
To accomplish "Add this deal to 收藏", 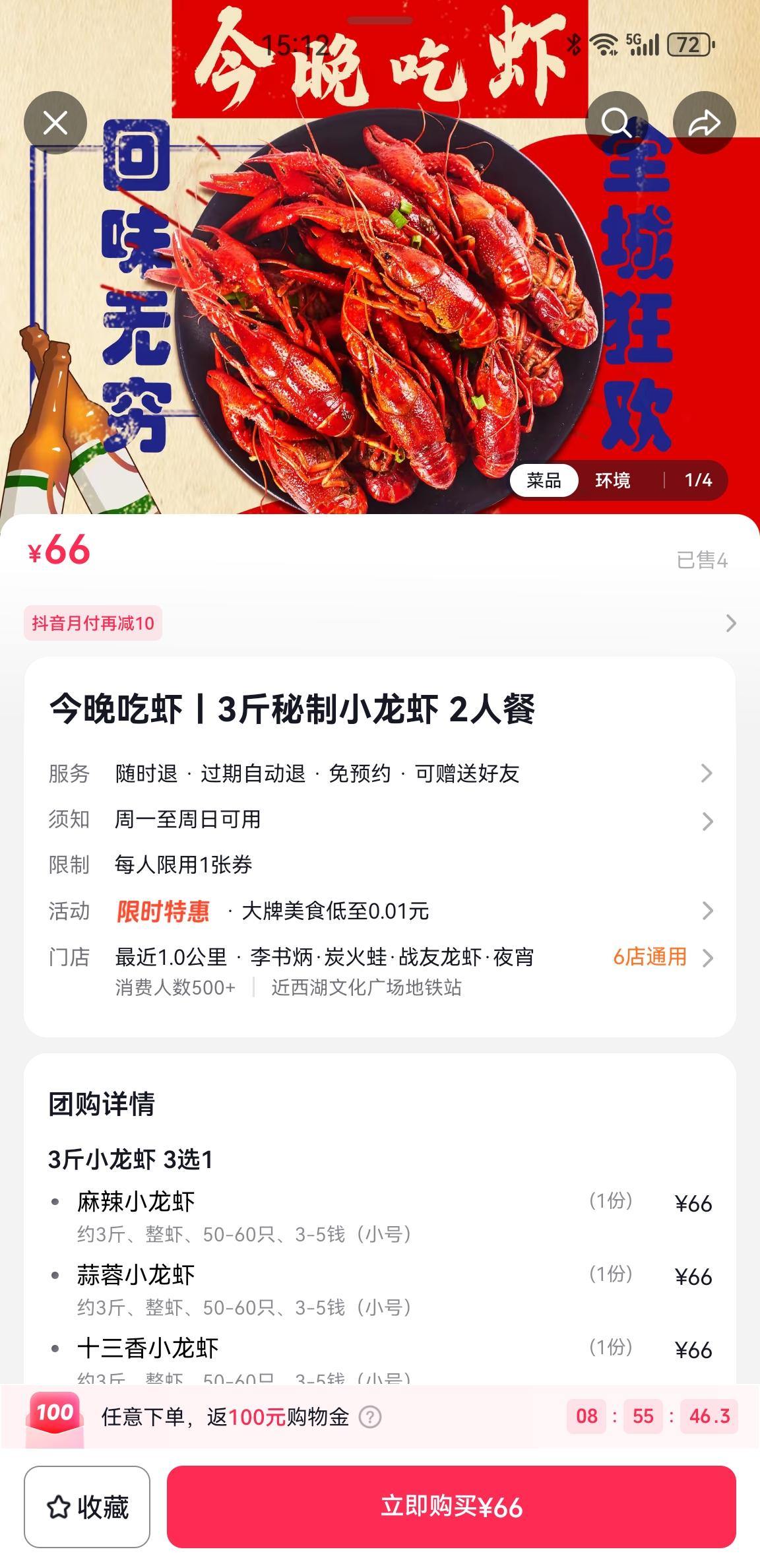I will click(87, 1507).
